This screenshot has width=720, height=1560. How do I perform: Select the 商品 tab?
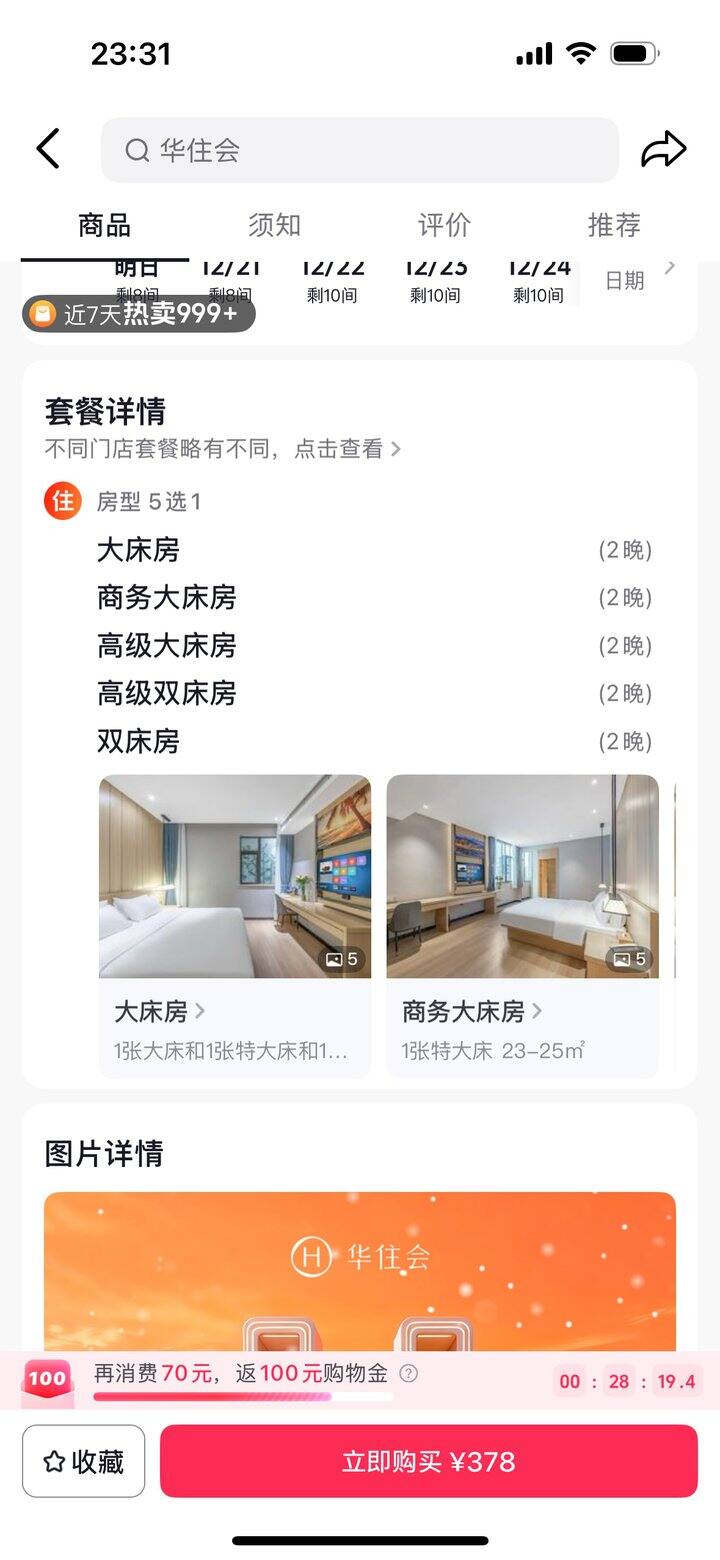coord(105,225)
